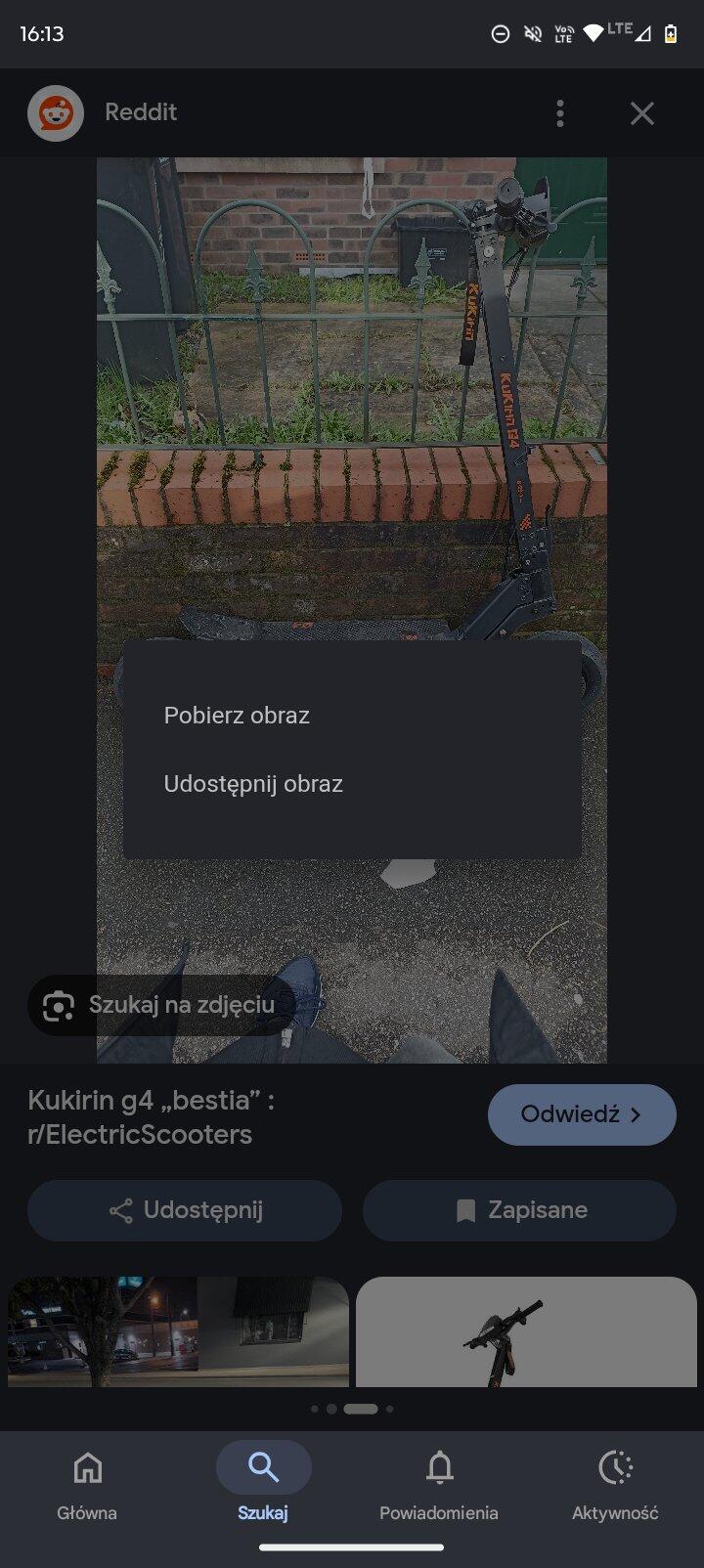Tap the Udostępnij share button
The image size is (704, 1568).
[185, 1210]
